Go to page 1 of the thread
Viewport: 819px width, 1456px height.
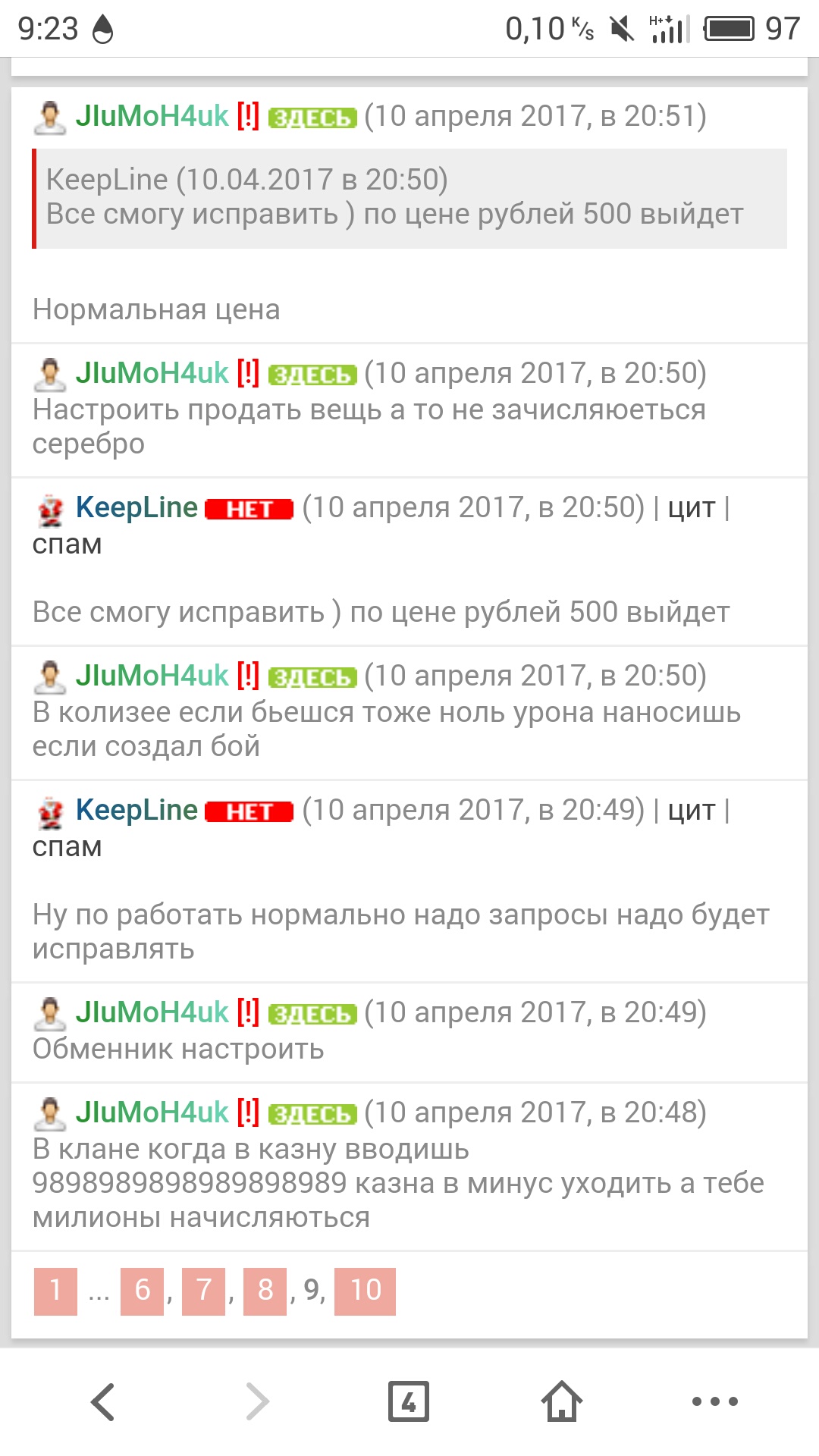pos(55,1291)
